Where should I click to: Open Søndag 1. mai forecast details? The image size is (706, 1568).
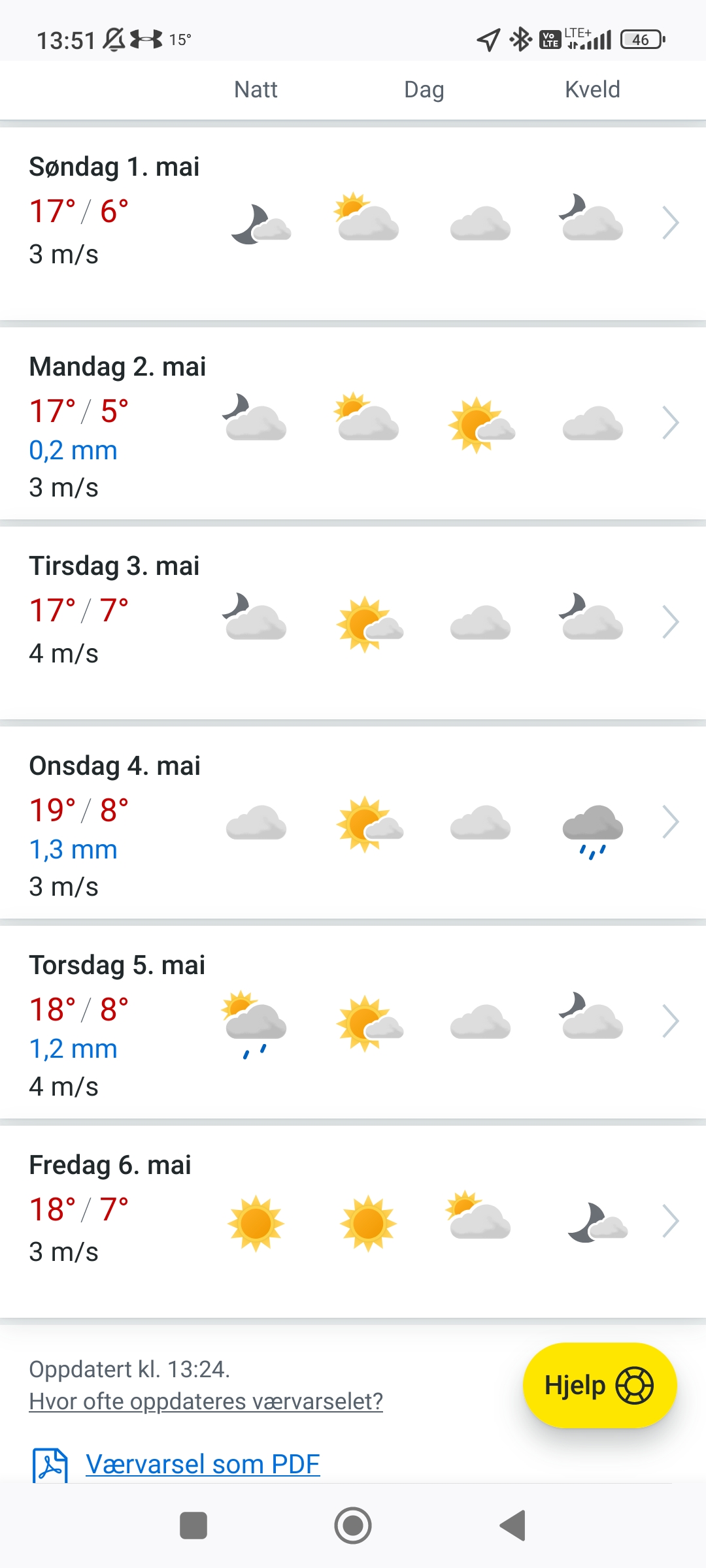[670, 223]
